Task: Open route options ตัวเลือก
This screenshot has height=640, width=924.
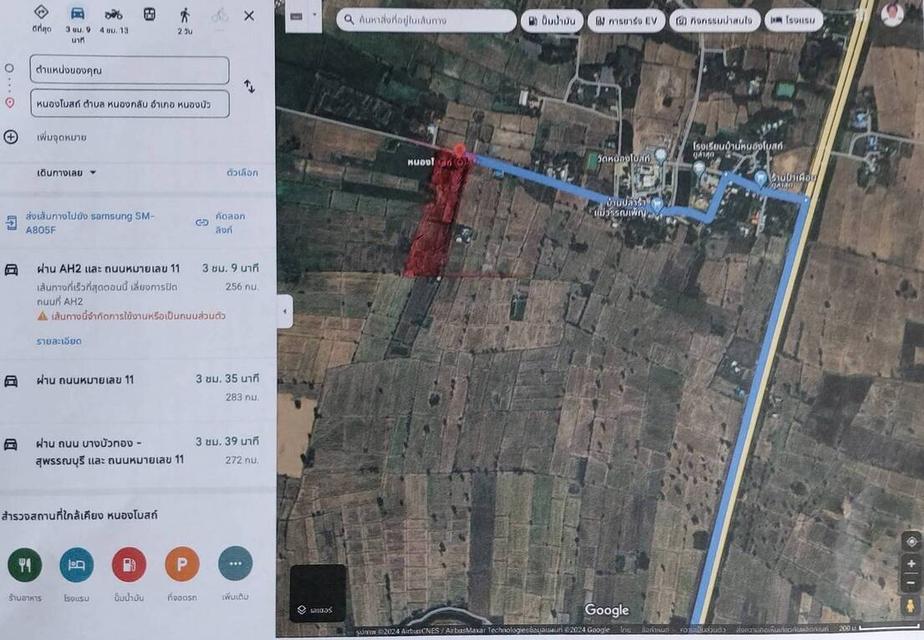Action: tap(242, 172)
